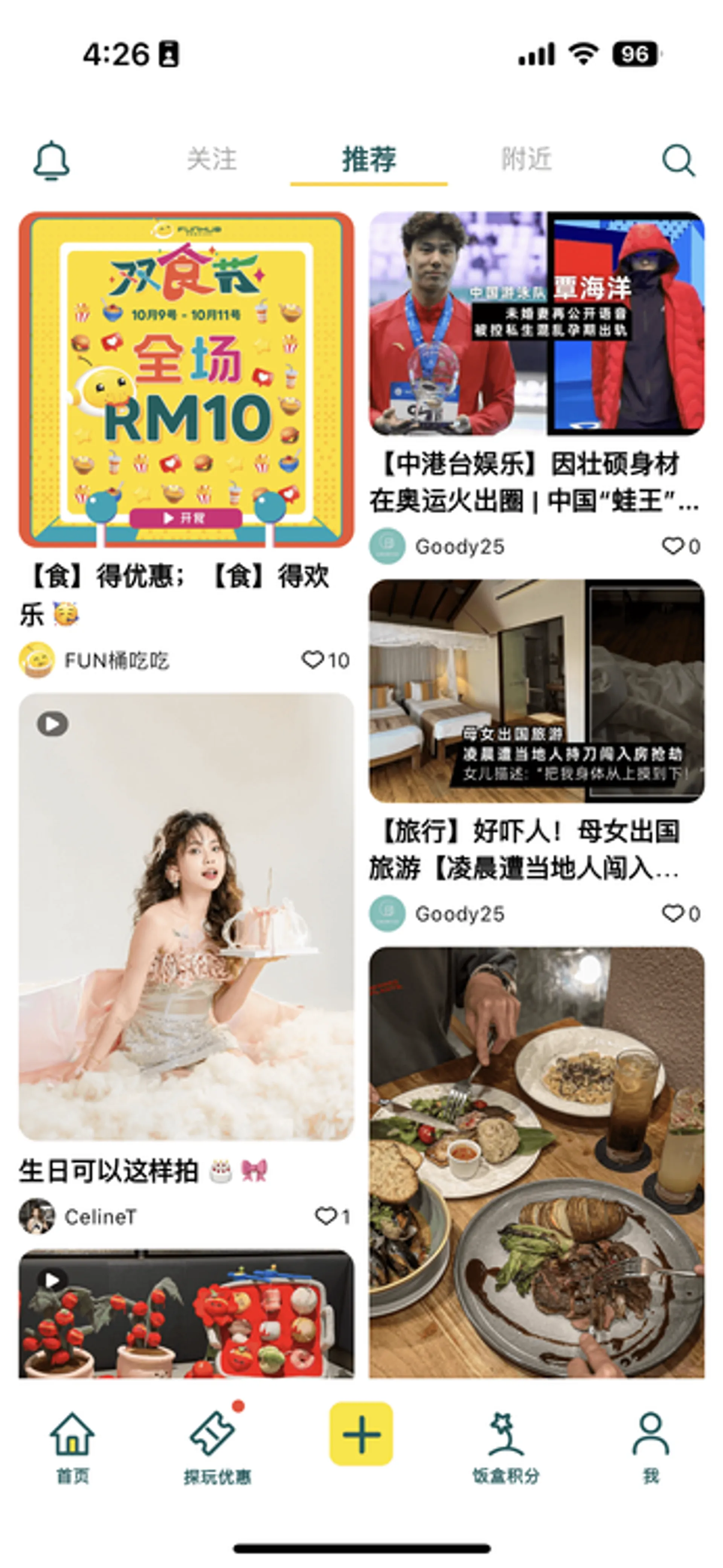Open the notifications bell
Viewport: 723px width, 1568px height.
51,161
